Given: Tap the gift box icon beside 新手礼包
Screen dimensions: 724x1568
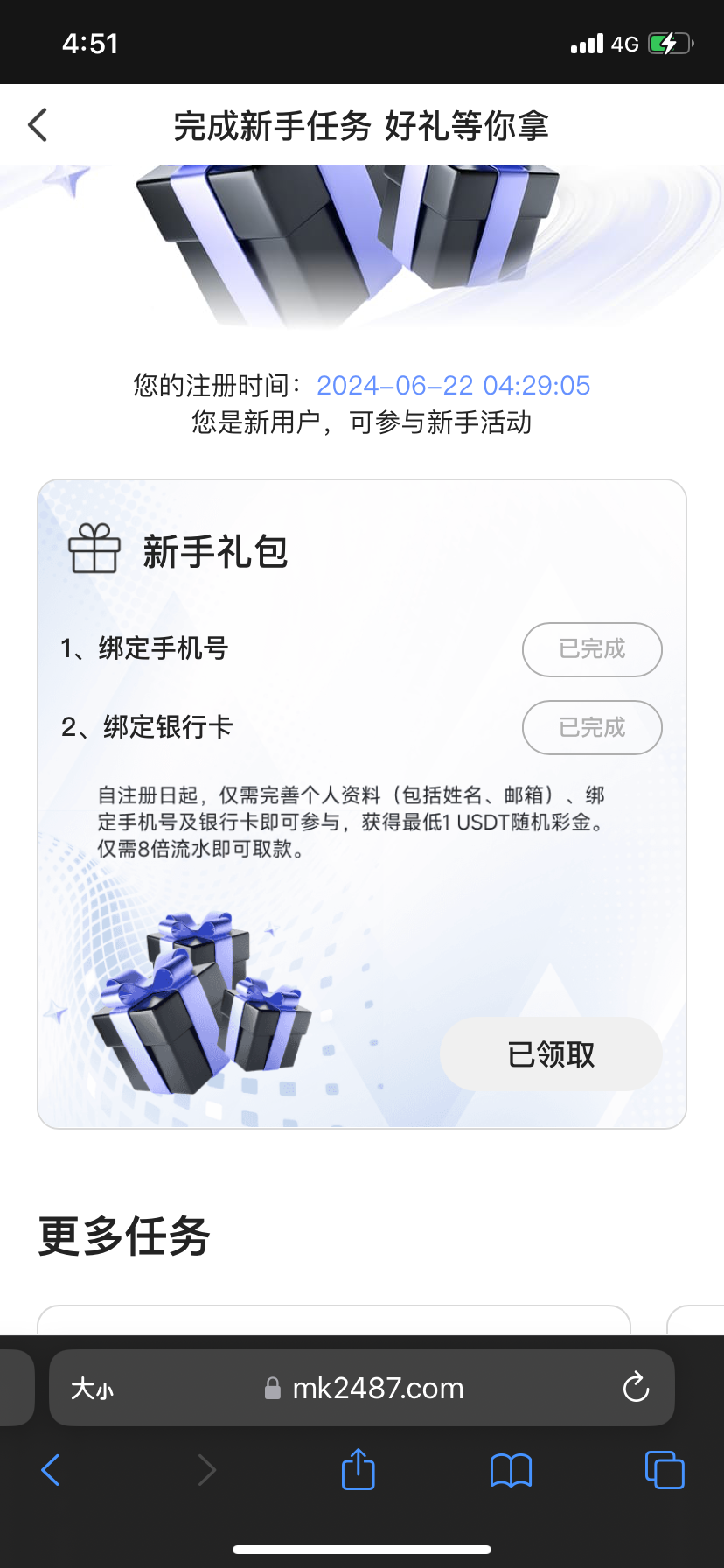Looking at the screenshot, I should click(95, 549).
